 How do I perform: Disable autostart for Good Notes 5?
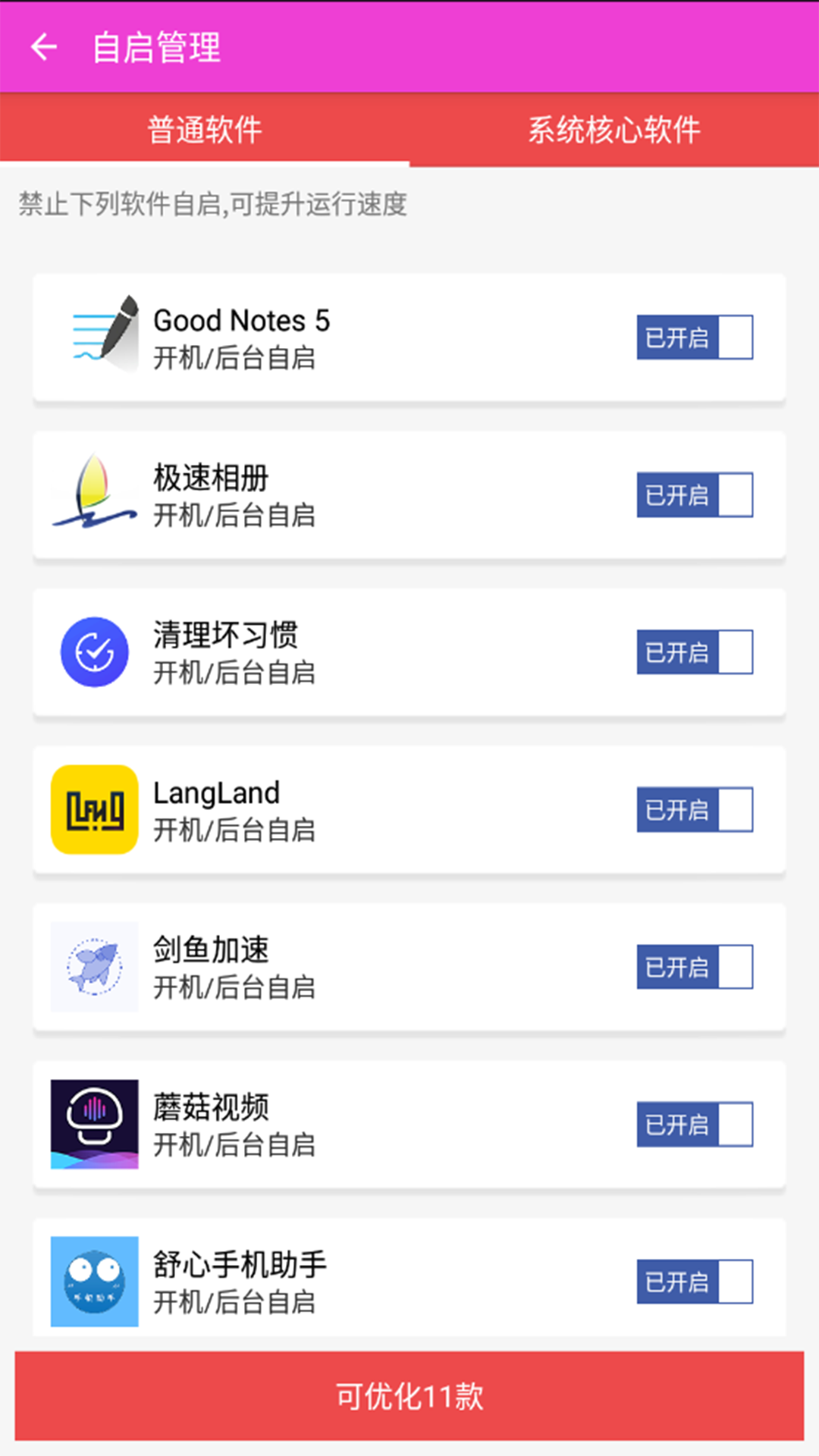694,338
